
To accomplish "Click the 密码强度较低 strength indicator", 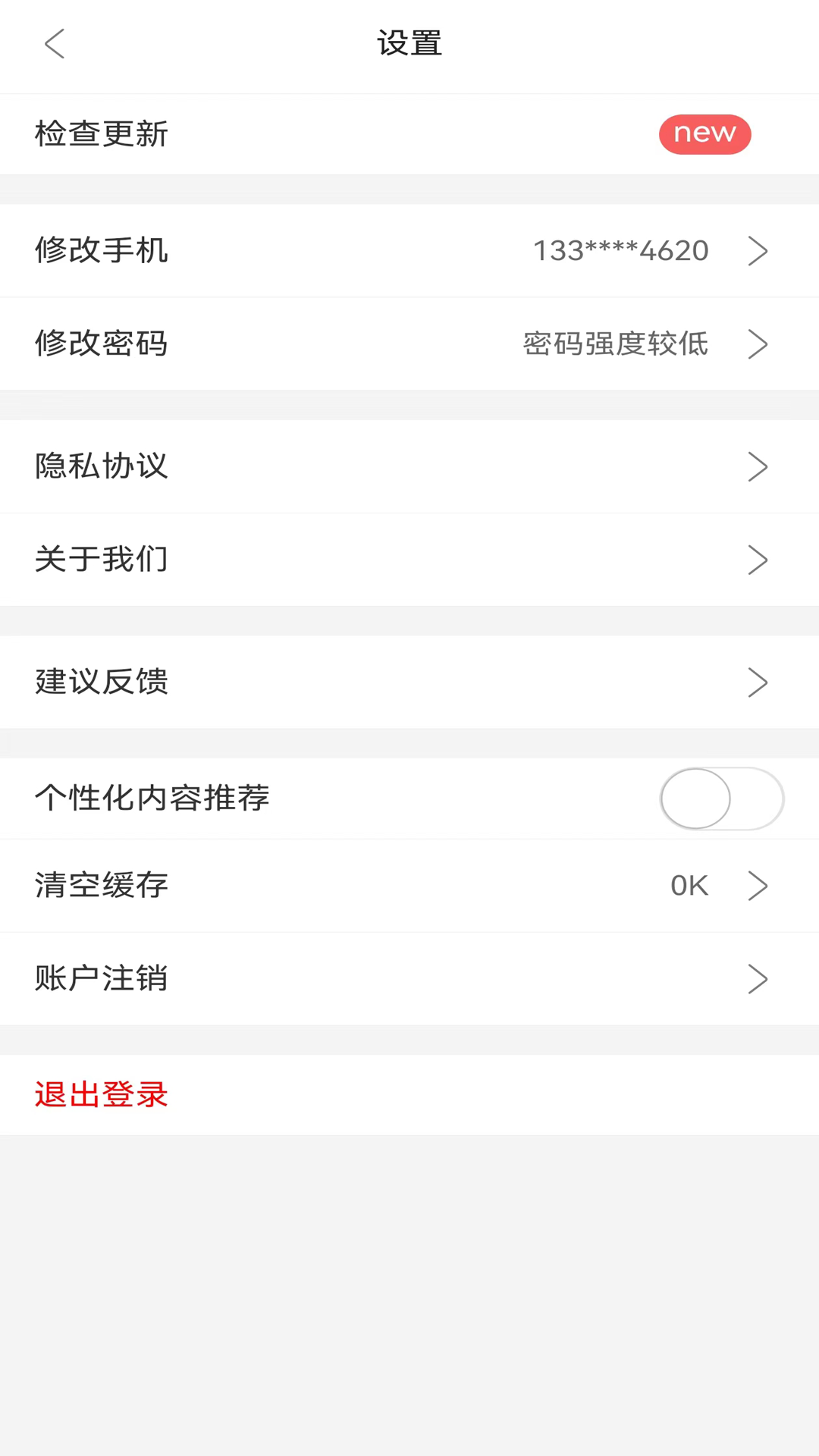I will coord(615,344).
